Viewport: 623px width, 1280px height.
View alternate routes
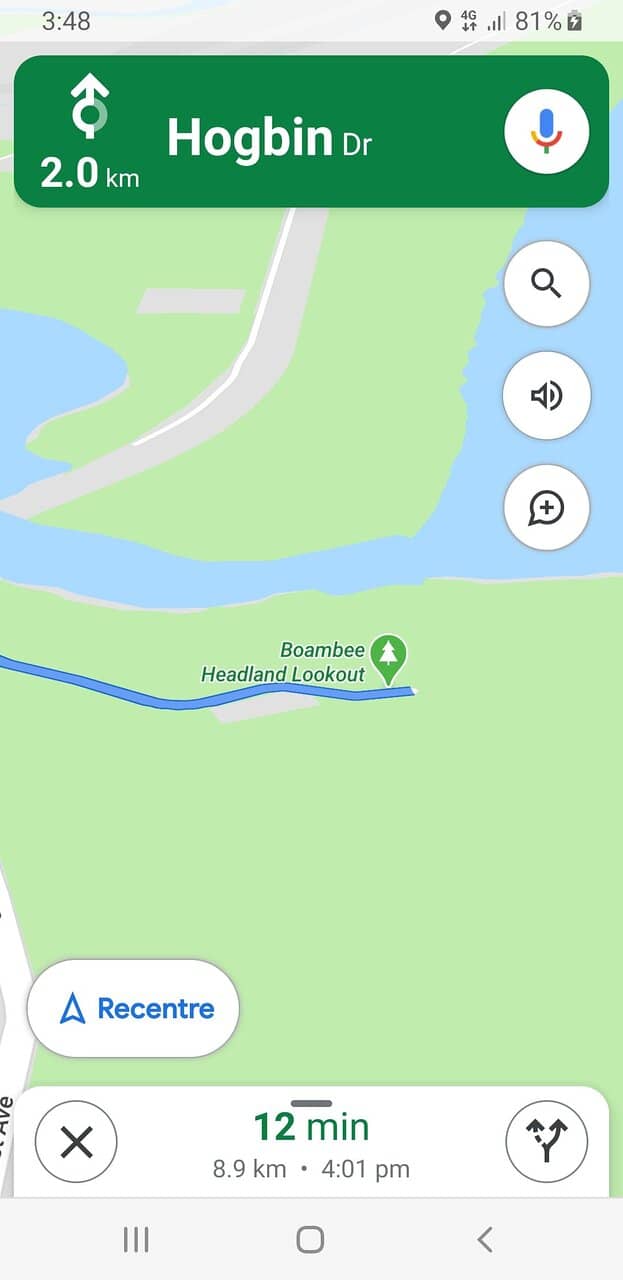pos(546,1142)
